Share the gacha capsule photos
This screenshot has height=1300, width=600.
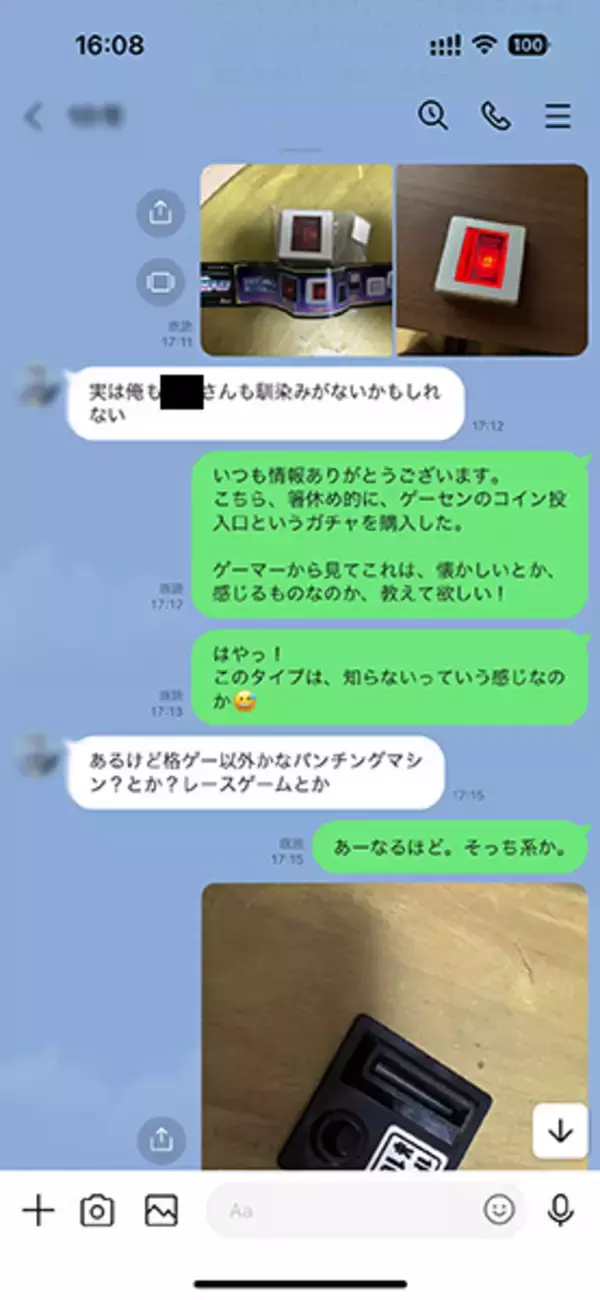[159, 212]
